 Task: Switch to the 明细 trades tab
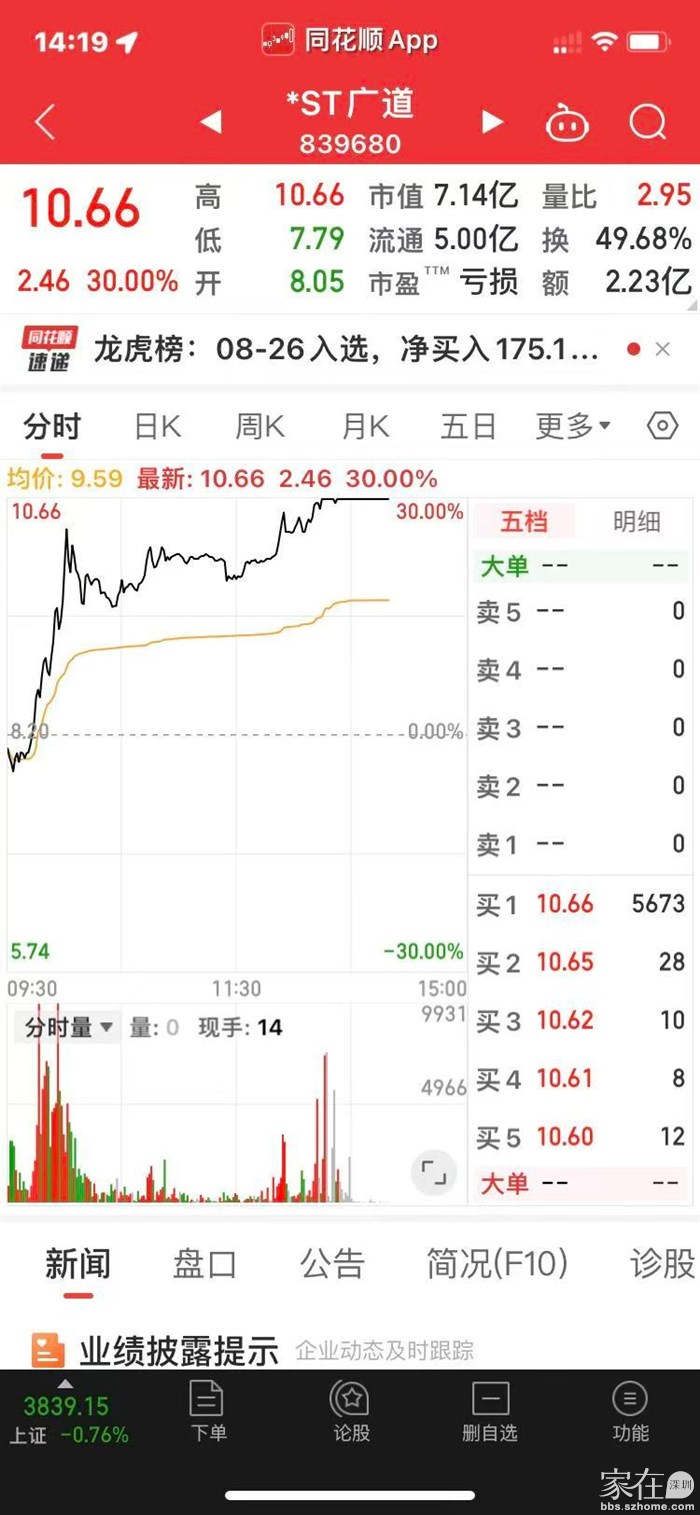tap(637, 521)
